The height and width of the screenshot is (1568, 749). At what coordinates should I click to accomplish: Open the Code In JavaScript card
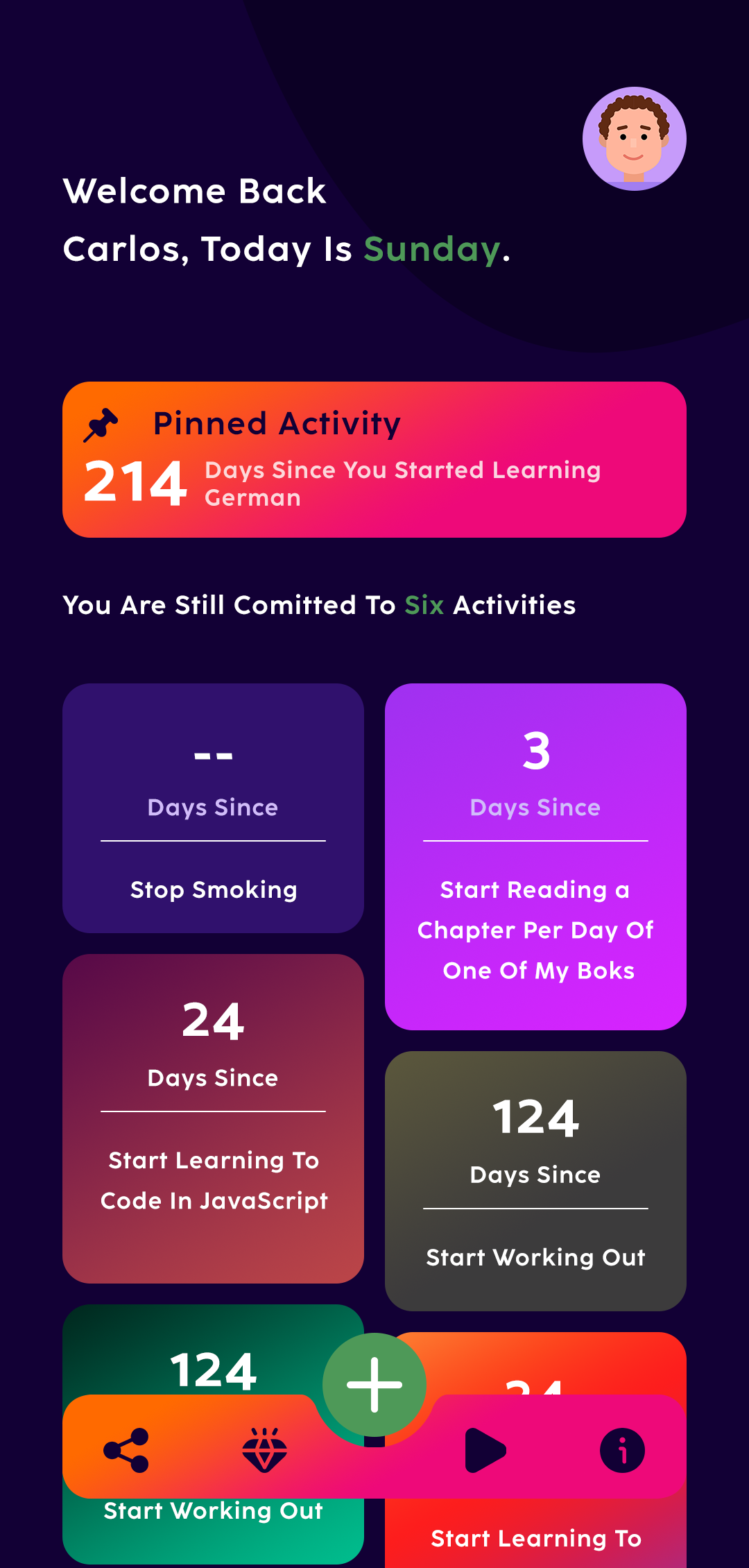[213, 1118]
